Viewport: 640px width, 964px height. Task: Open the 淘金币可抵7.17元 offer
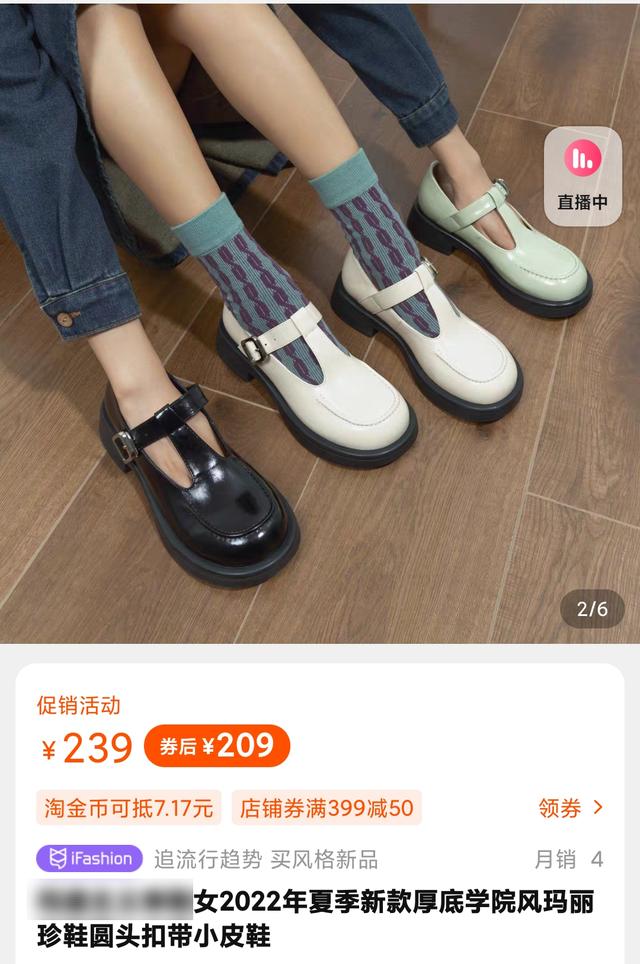click(129, 807)
